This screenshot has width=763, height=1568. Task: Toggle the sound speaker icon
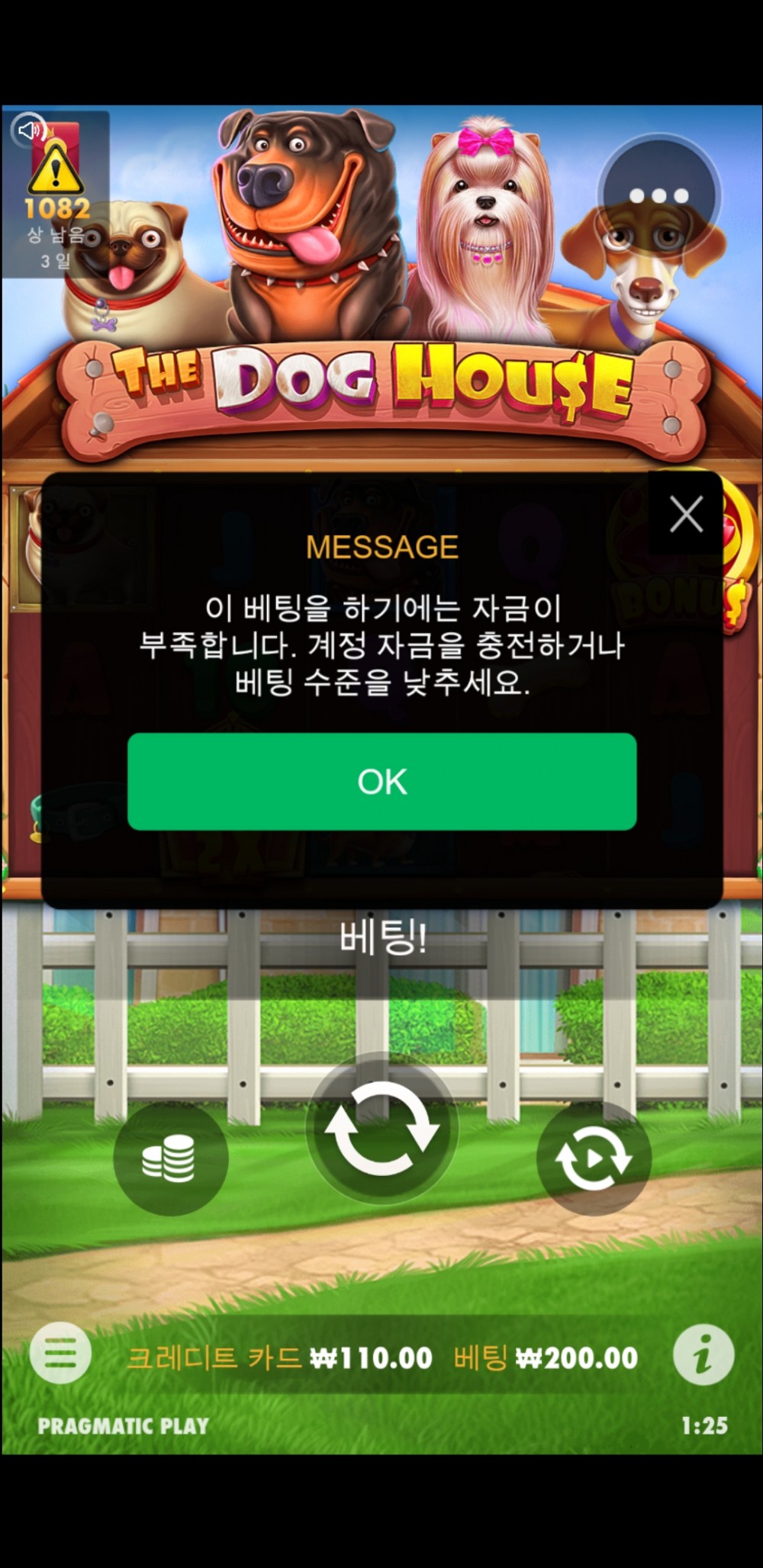(x=28, y=130)
